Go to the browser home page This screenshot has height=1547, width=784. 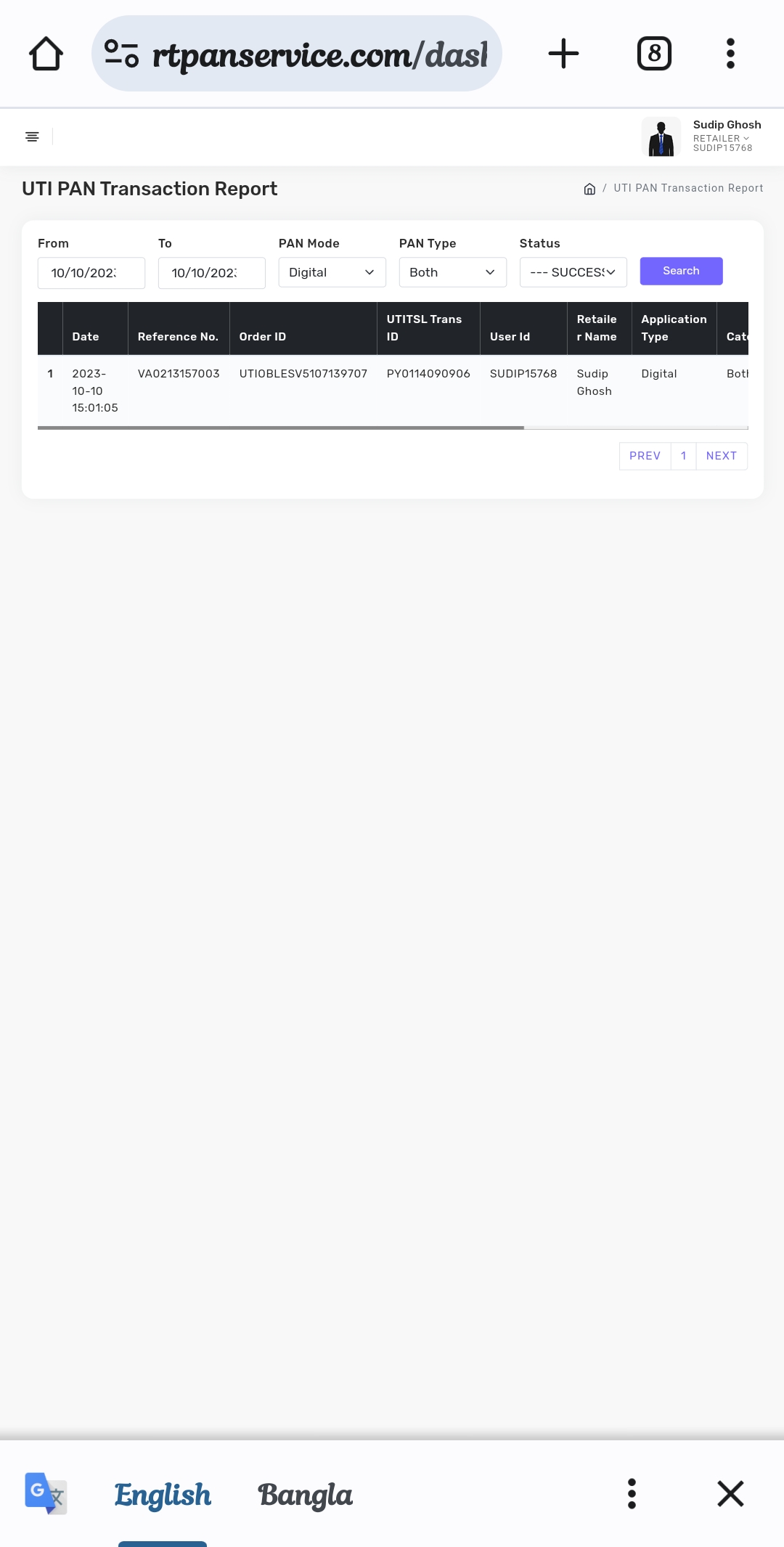pyautogui.click(x=46, y=54)
